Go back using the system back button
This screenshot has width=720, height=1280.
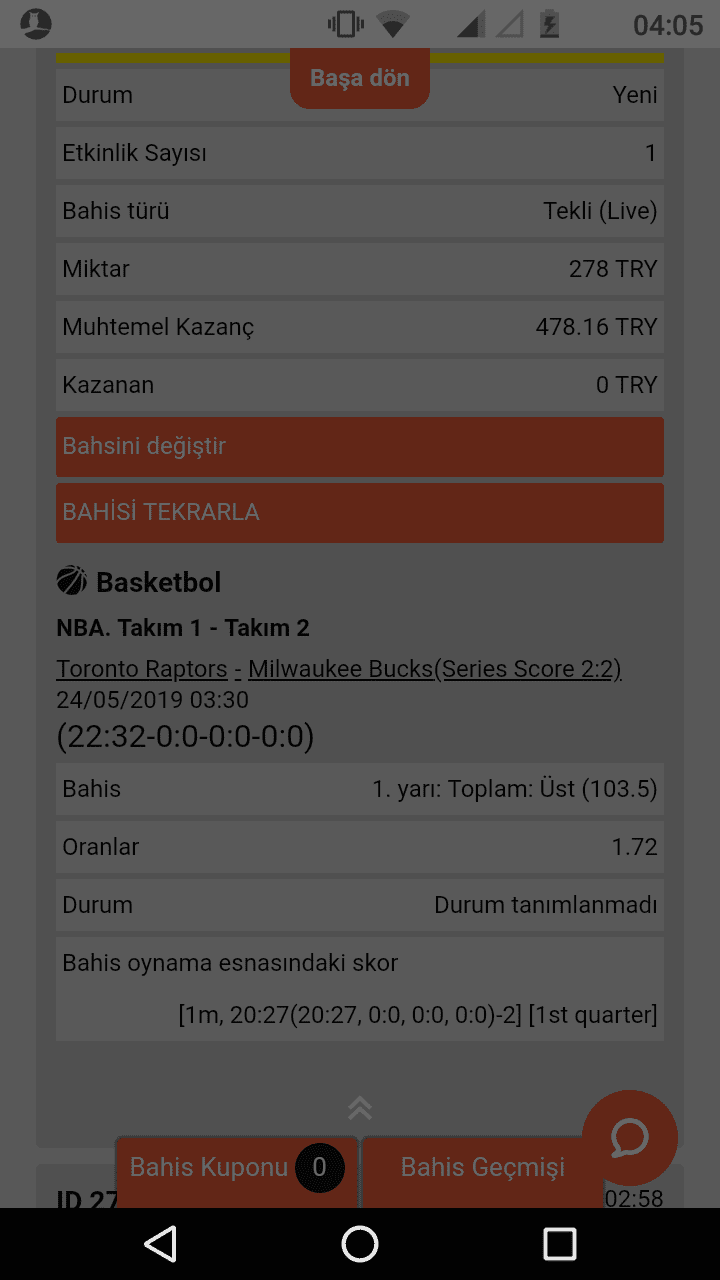click(160, 1244)
